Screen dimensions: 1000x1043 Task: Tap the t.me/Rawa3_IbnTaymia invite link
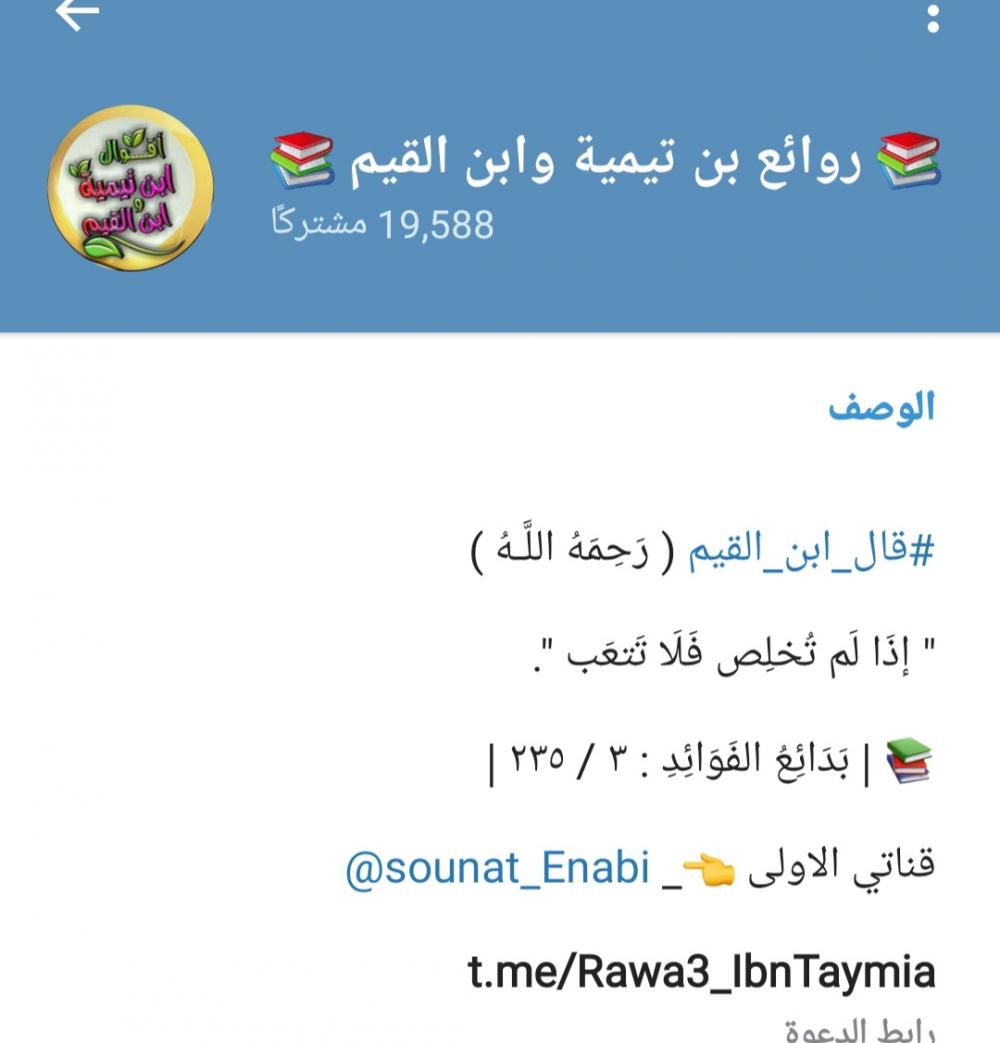pyautogui.click(x=702, y=971)
